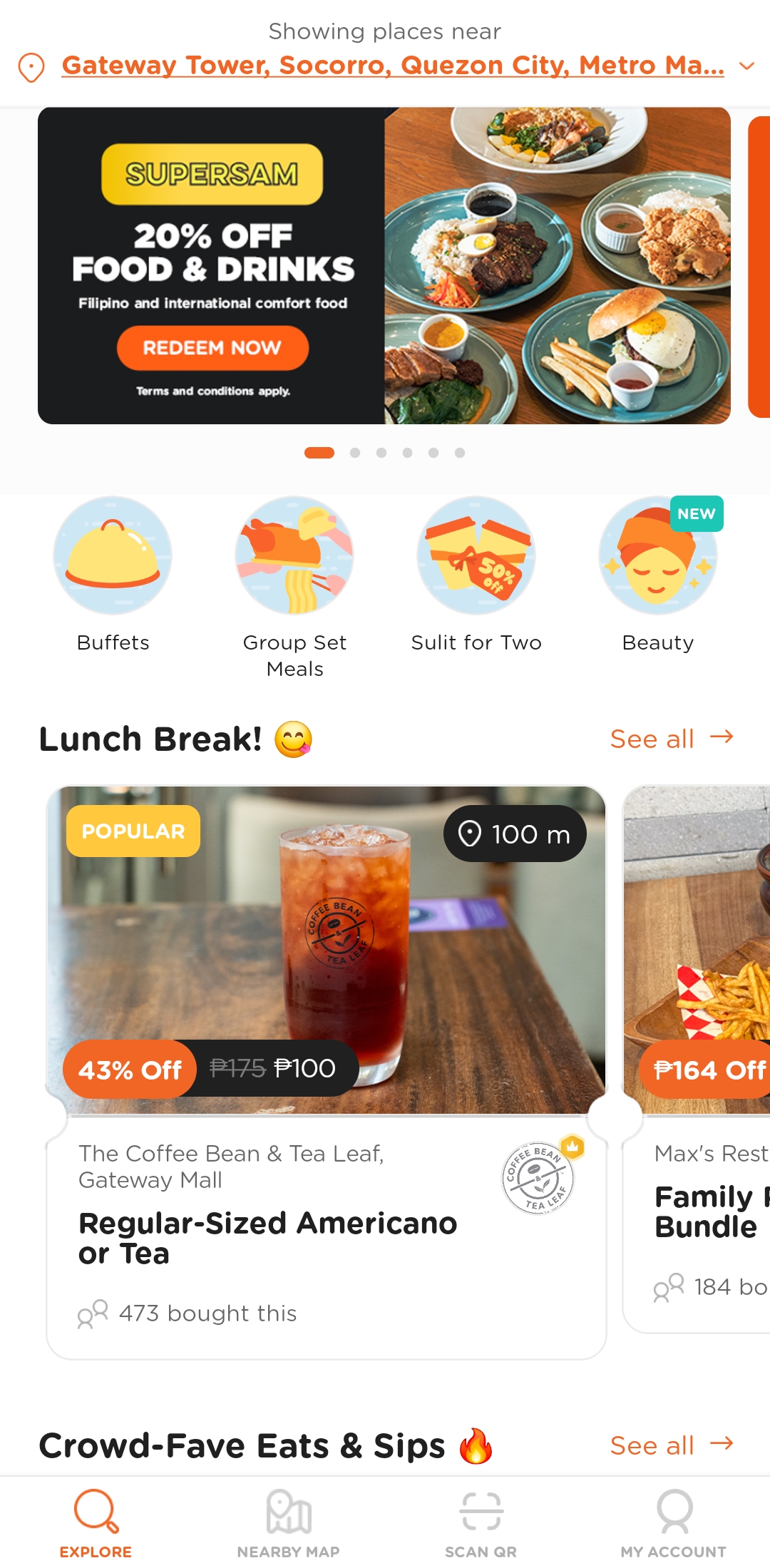See all Lunch Break deals

671,739
